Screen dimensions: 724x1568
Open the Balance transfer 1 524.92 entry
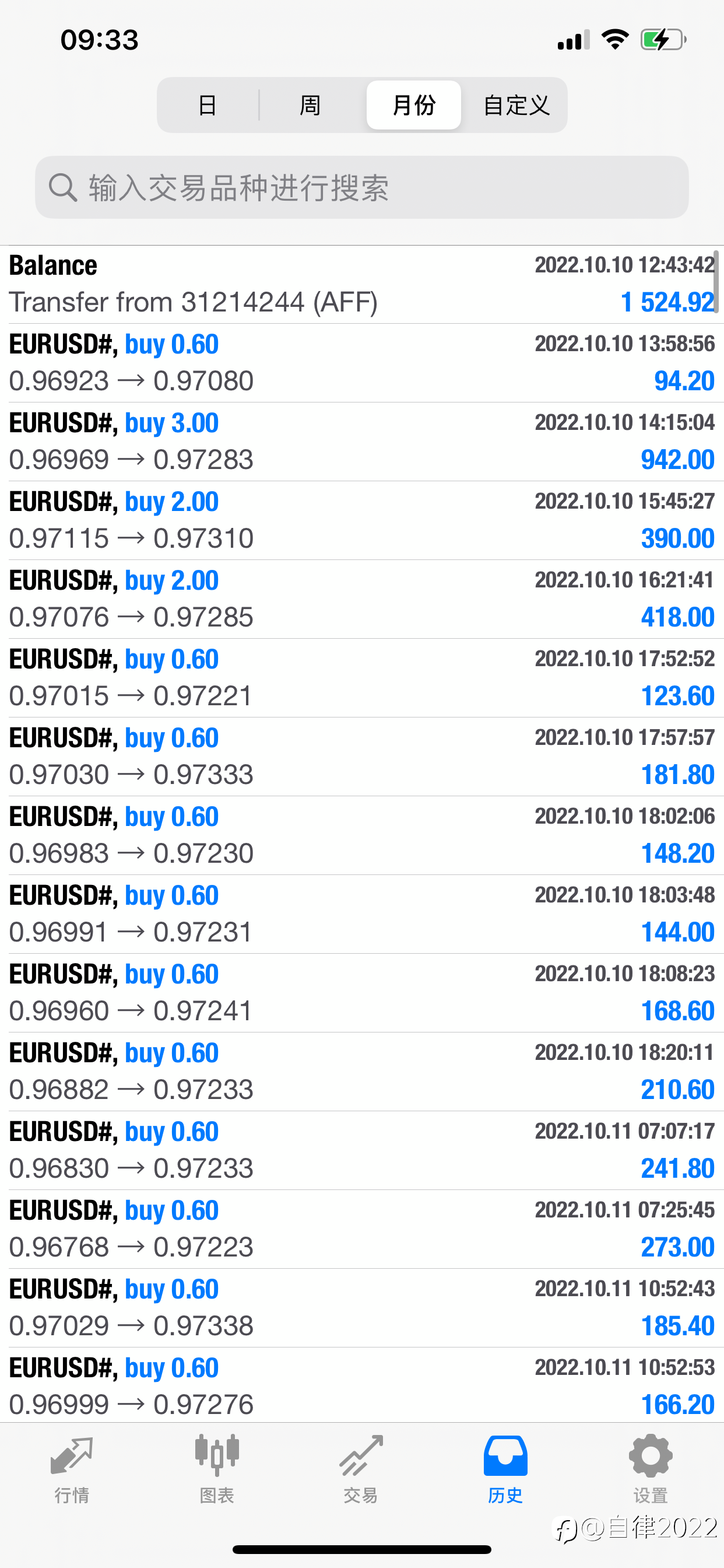click(x=362, y=284)
